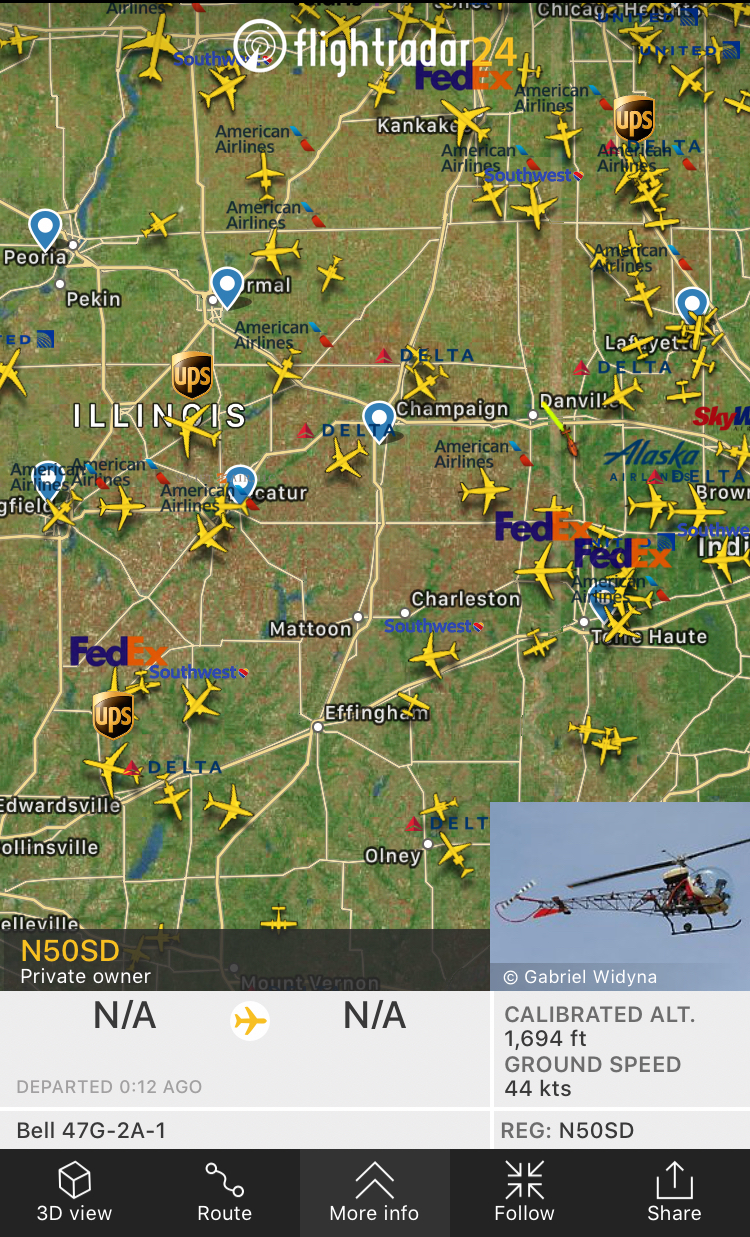
Task: Select the airport pin at Peoria
Action: coord(45,227)
